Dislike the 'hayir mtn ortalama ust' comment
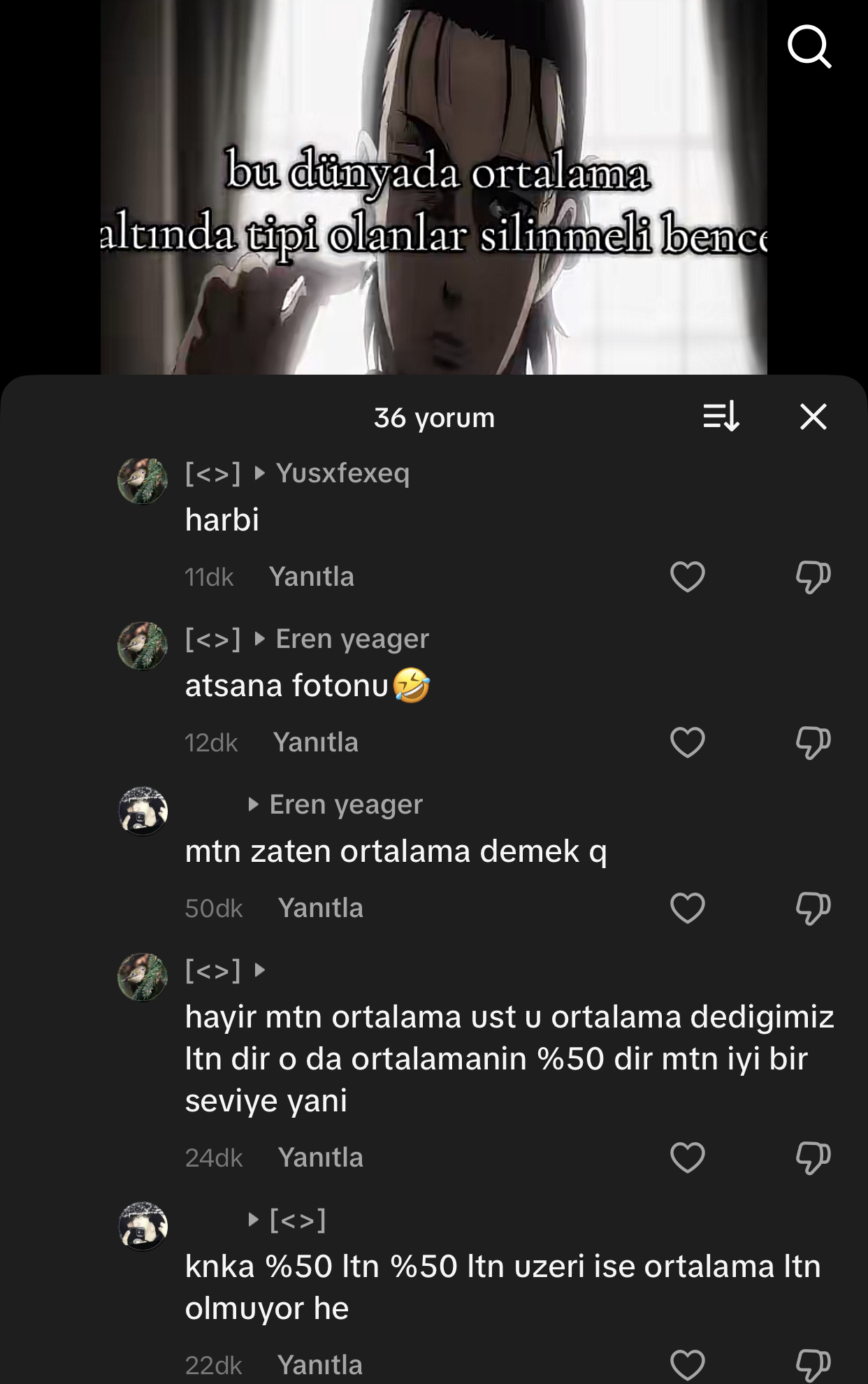 (813, 1158)
